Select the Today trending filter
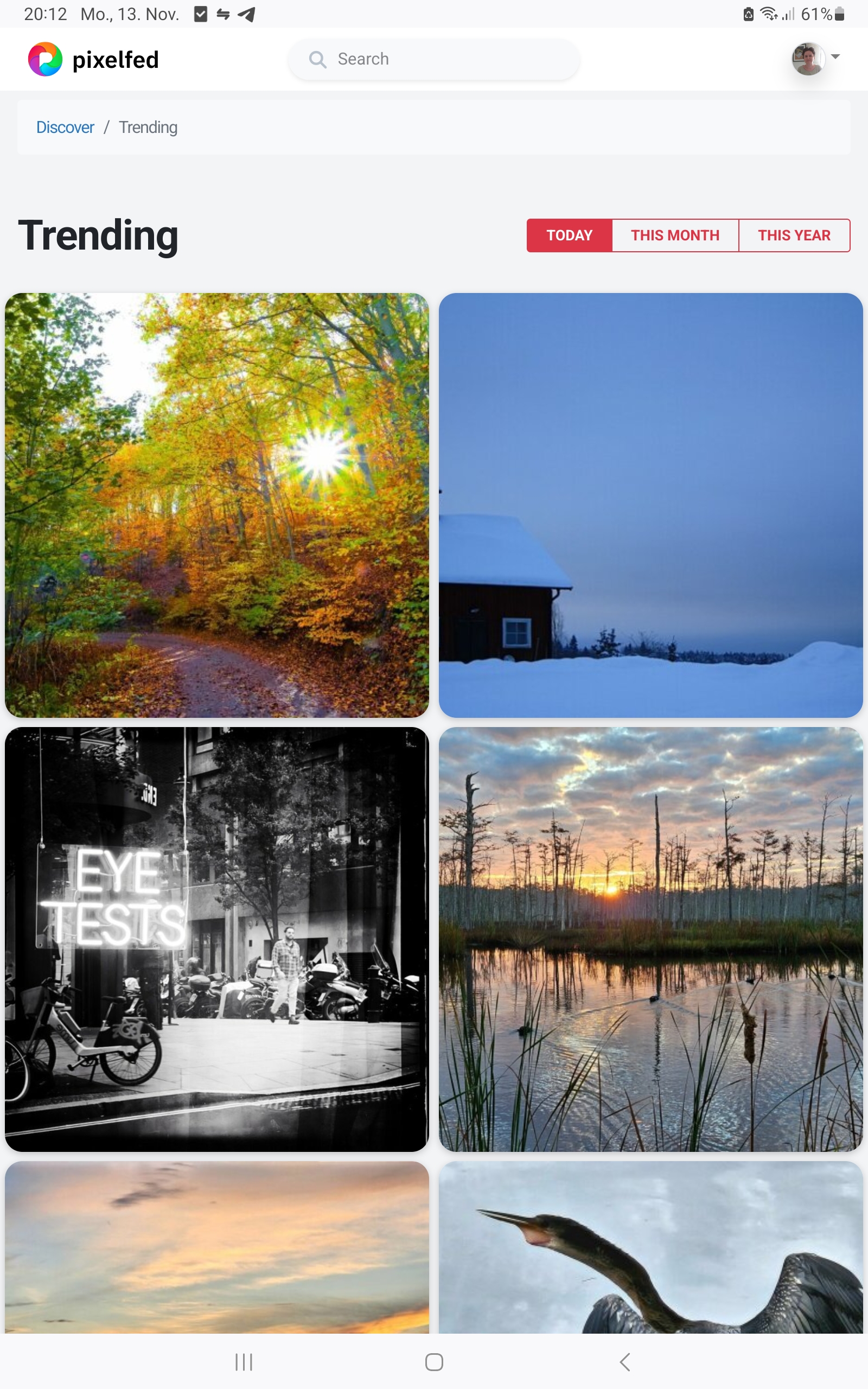This screenshot has height=1389, width=868. pos(569,235)
